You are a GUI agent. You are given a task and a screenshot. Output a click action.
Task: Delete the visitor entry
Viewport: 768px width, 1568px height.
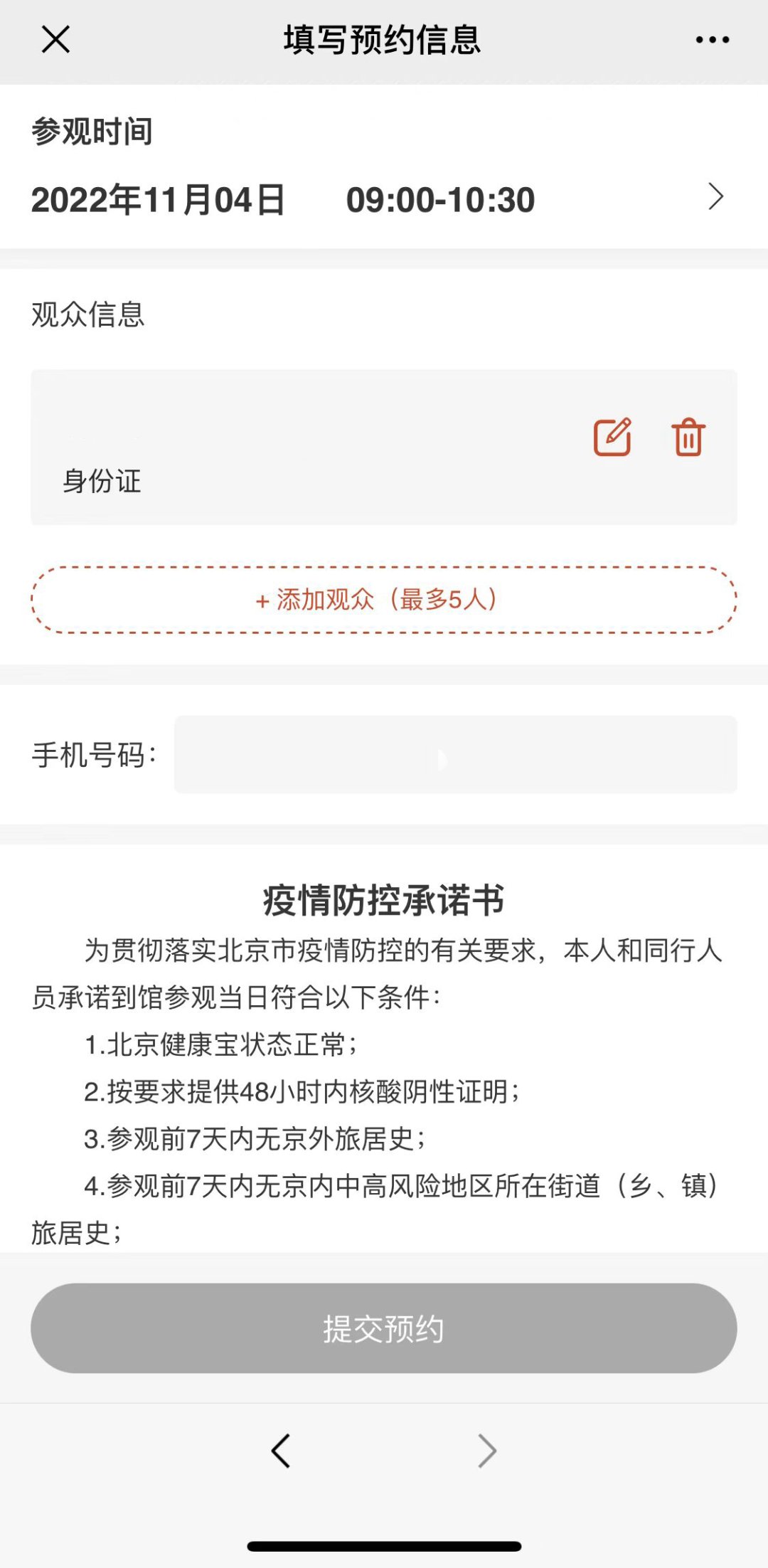(x=688, y=437)
